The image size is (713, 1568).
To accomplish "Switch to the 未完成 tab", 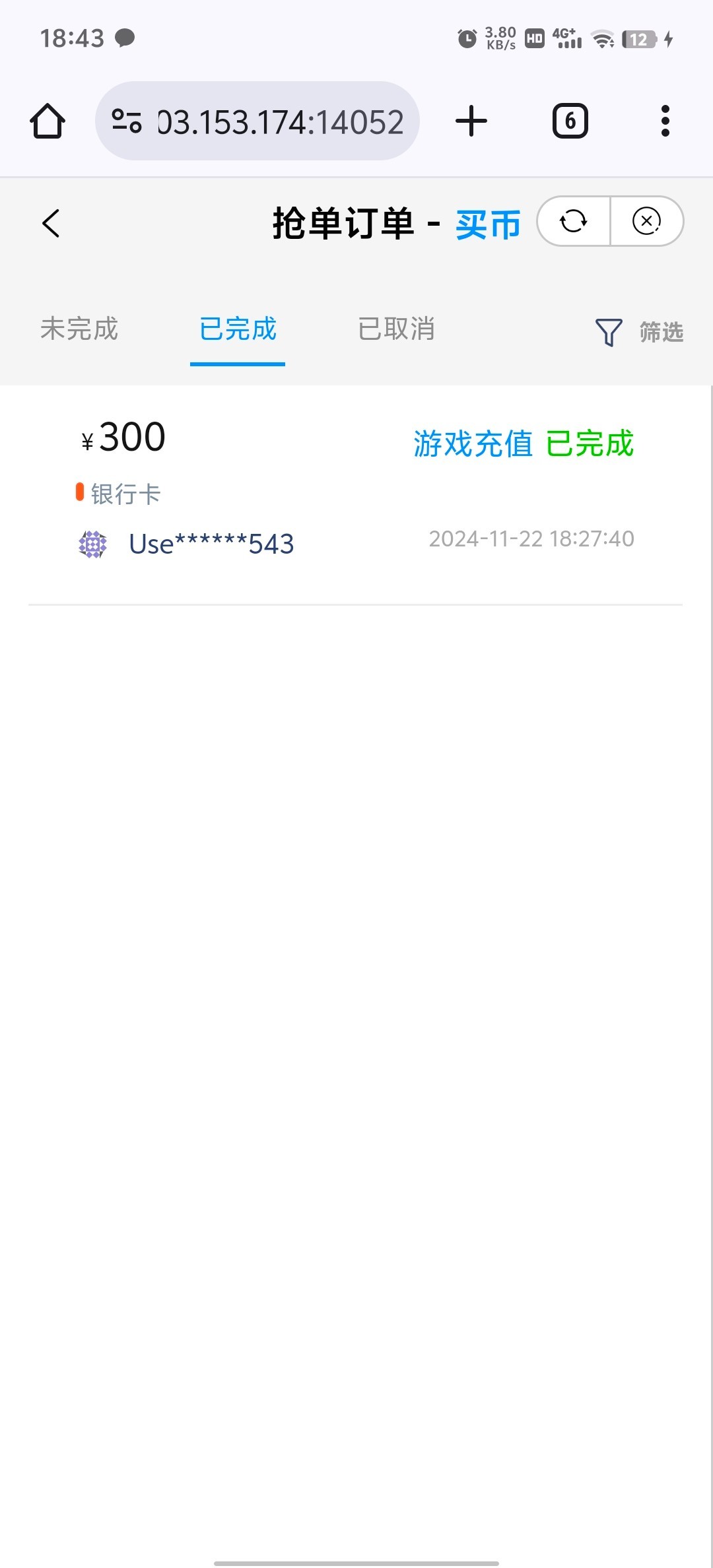I will (79, 329).
